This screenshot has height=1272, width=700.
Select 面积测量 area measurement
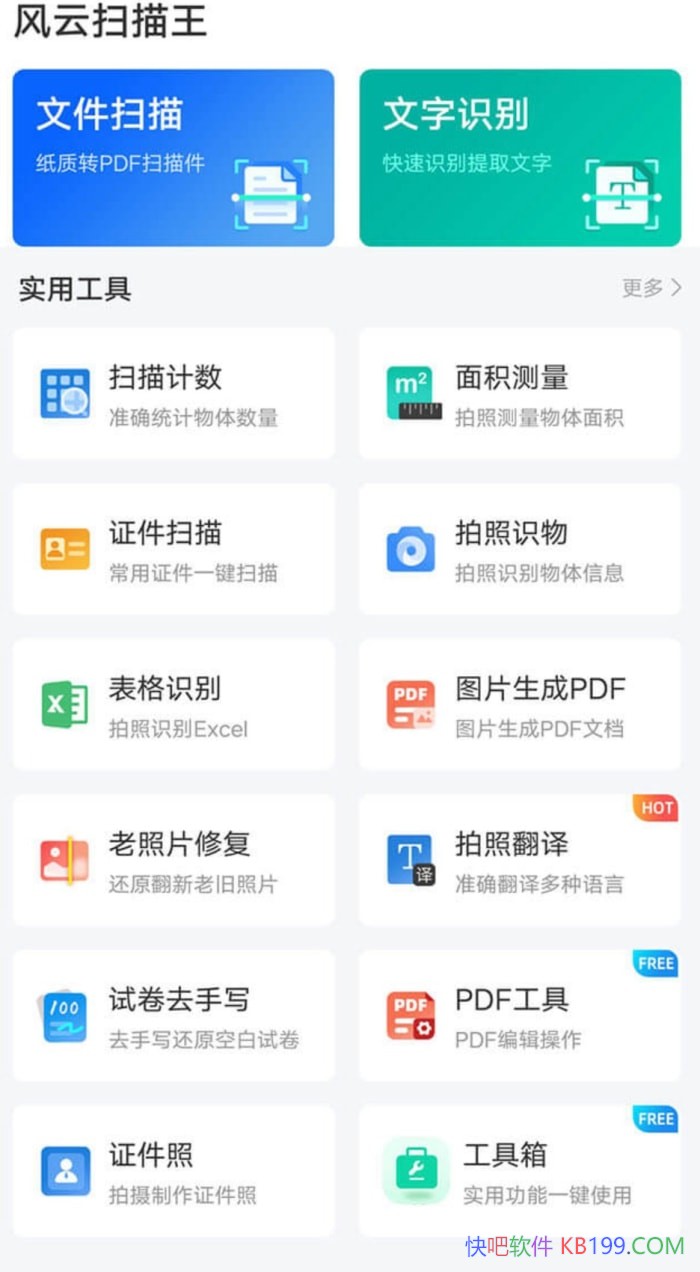pyautogui.click(x=520, y=393)
